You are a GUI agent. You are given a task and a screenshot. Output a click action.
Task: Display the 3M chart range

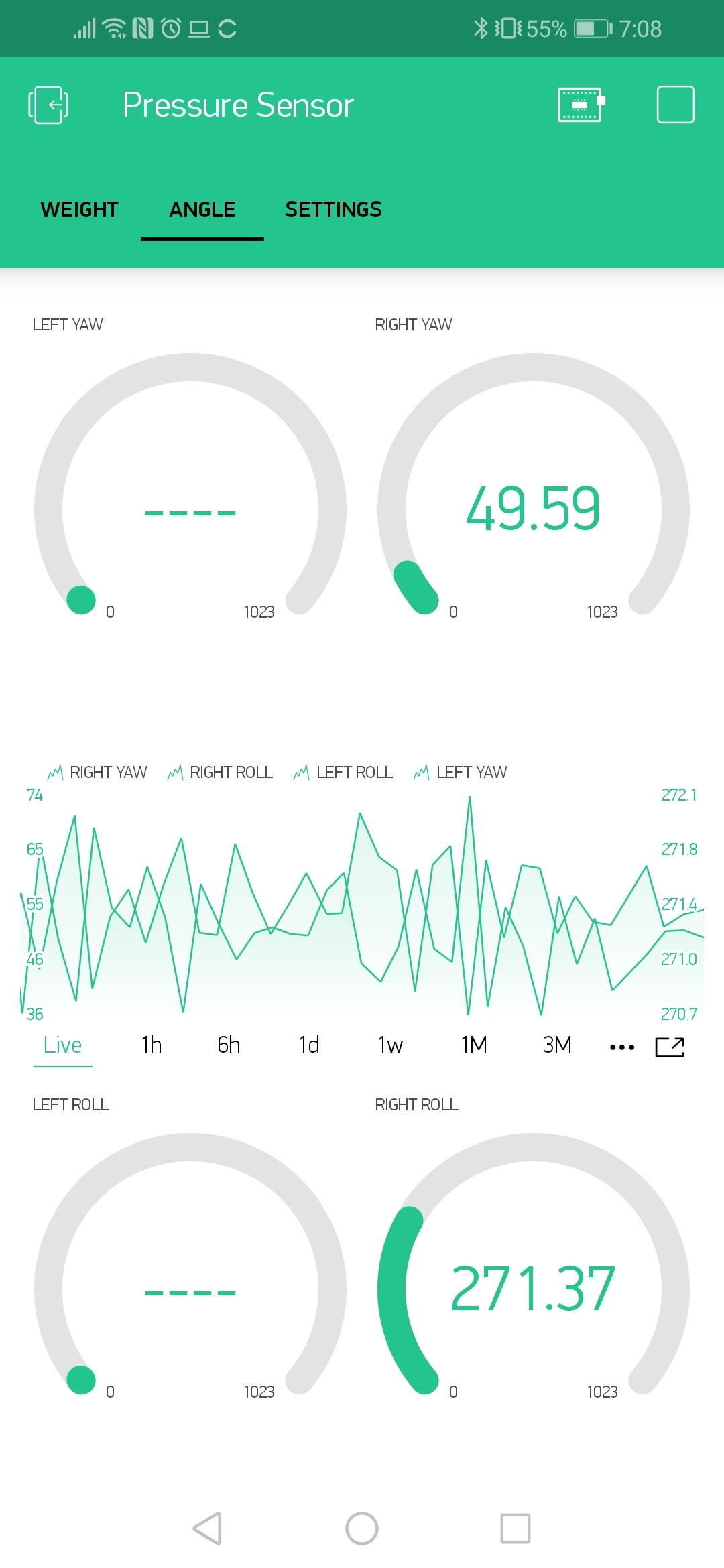pos(557,1045)
